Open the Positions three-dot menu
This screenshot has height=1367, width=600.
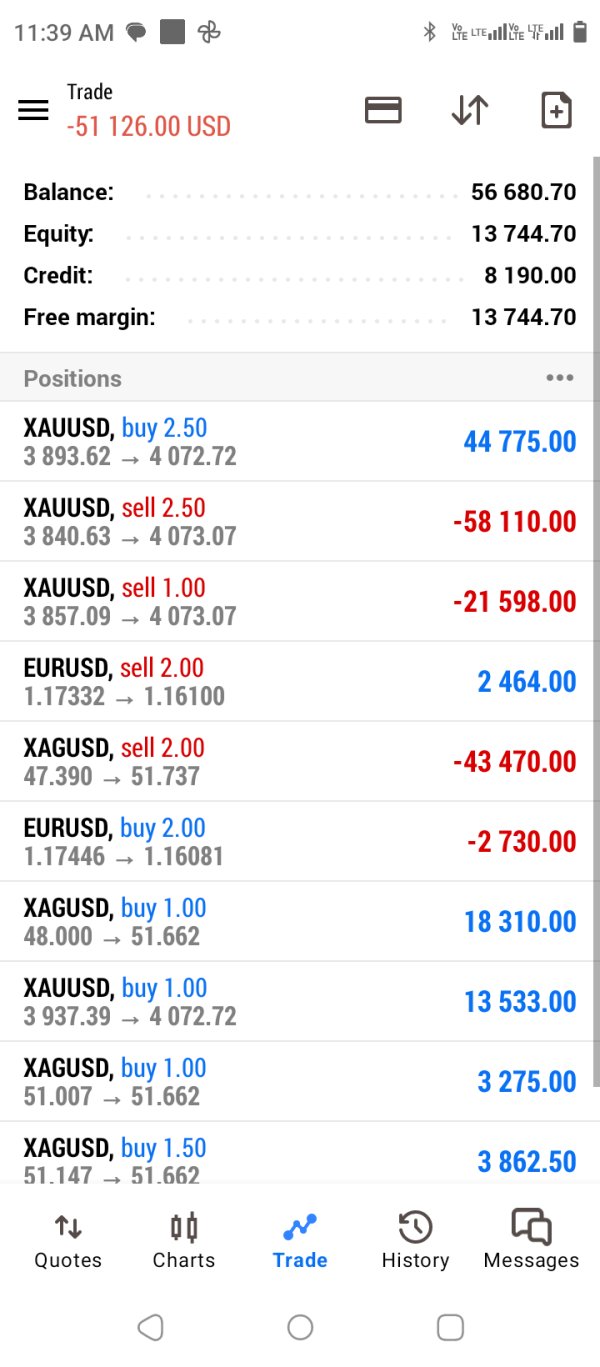pyautogui.click(x=559, y=378)
